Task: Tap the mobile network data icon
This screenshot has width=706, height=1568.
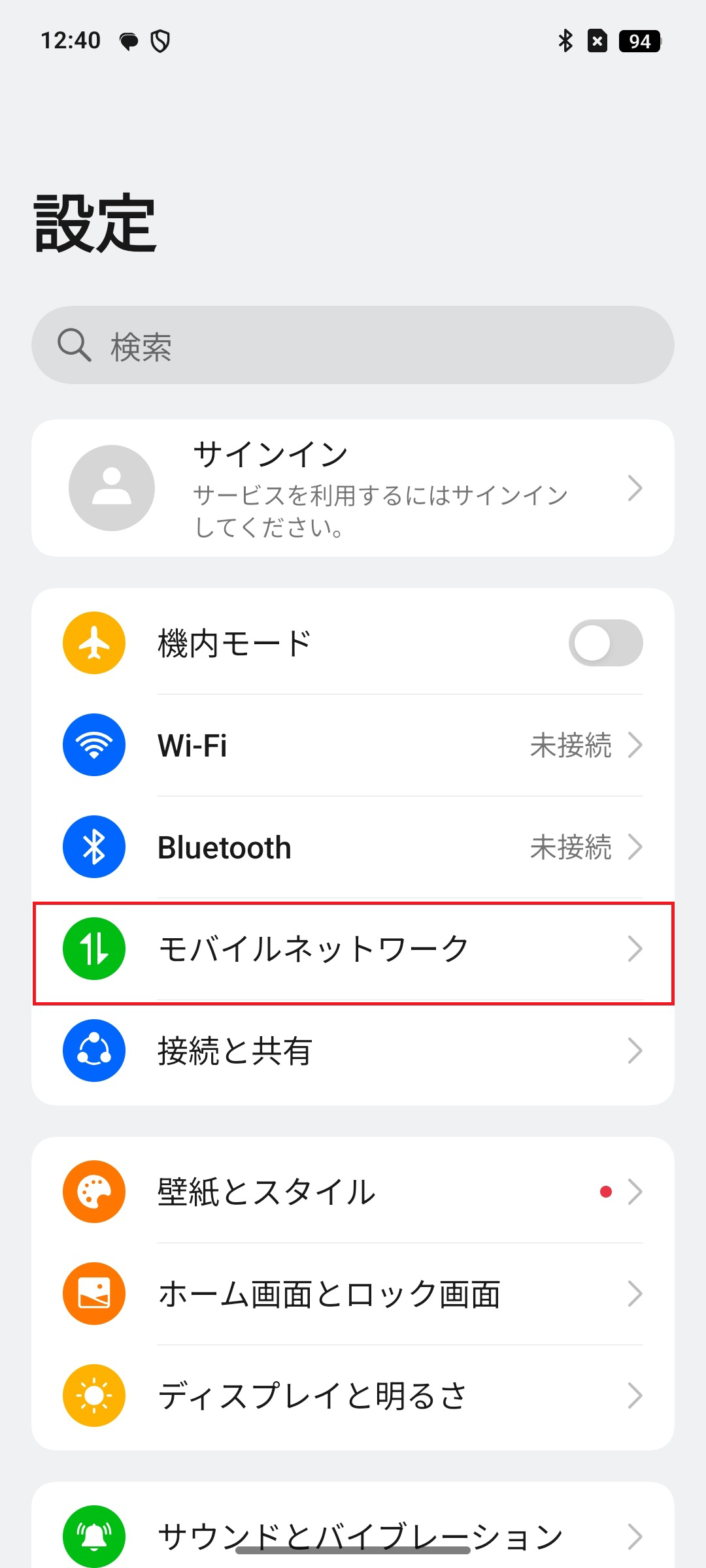Action: pyautogui.click(x=93, y=949)
